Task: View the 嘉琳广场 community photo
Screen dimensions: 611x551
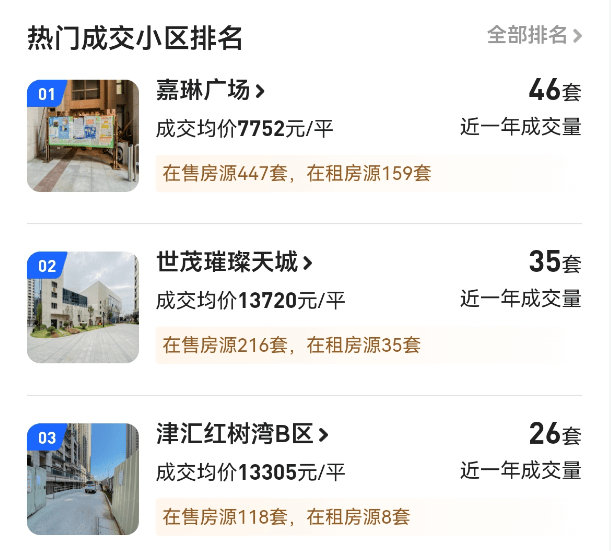Action: (x=83, y=136)
